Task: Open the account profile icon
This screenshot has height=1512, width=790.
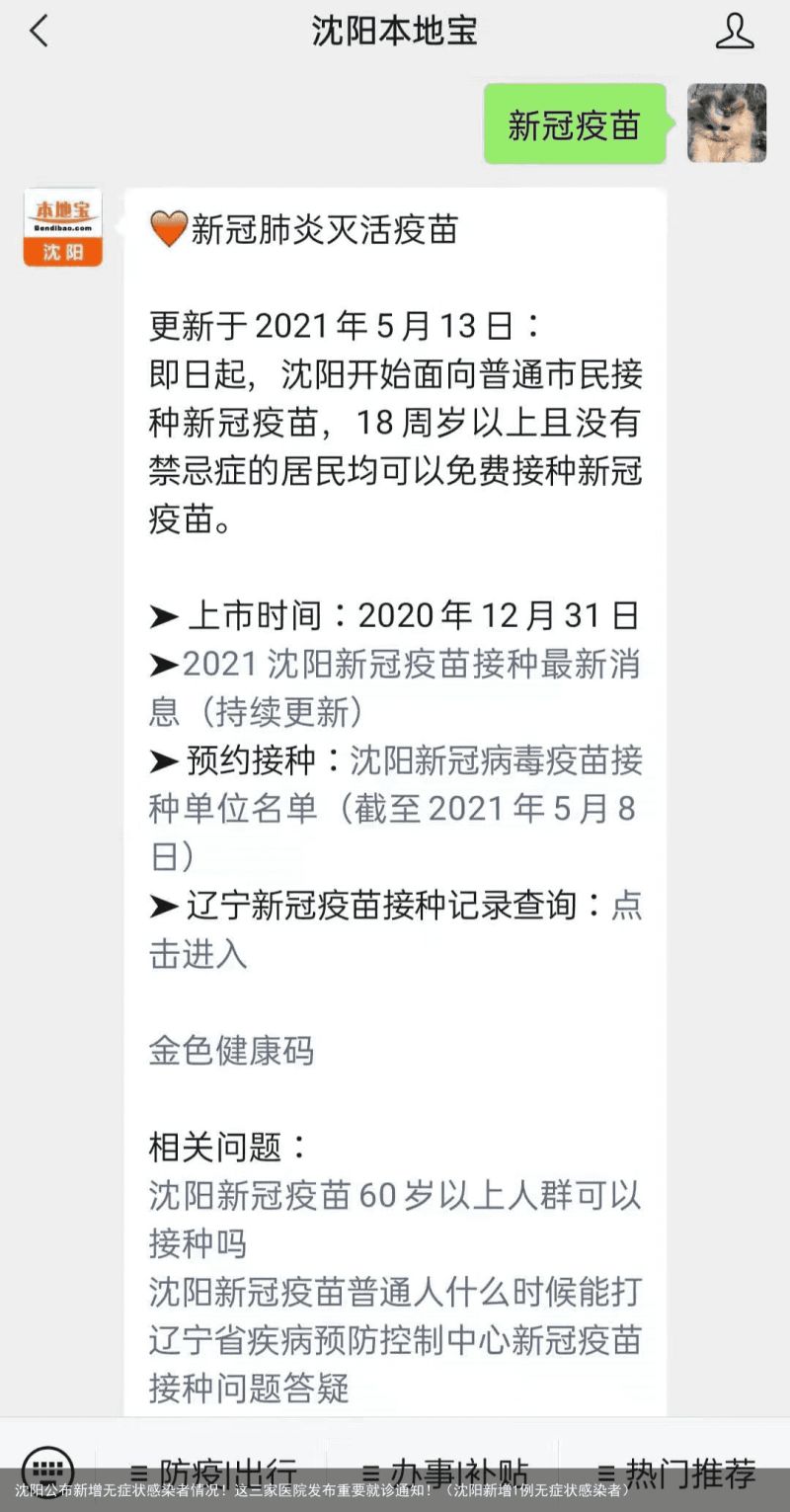Action: pyautogui.click(x=735, y=32)
